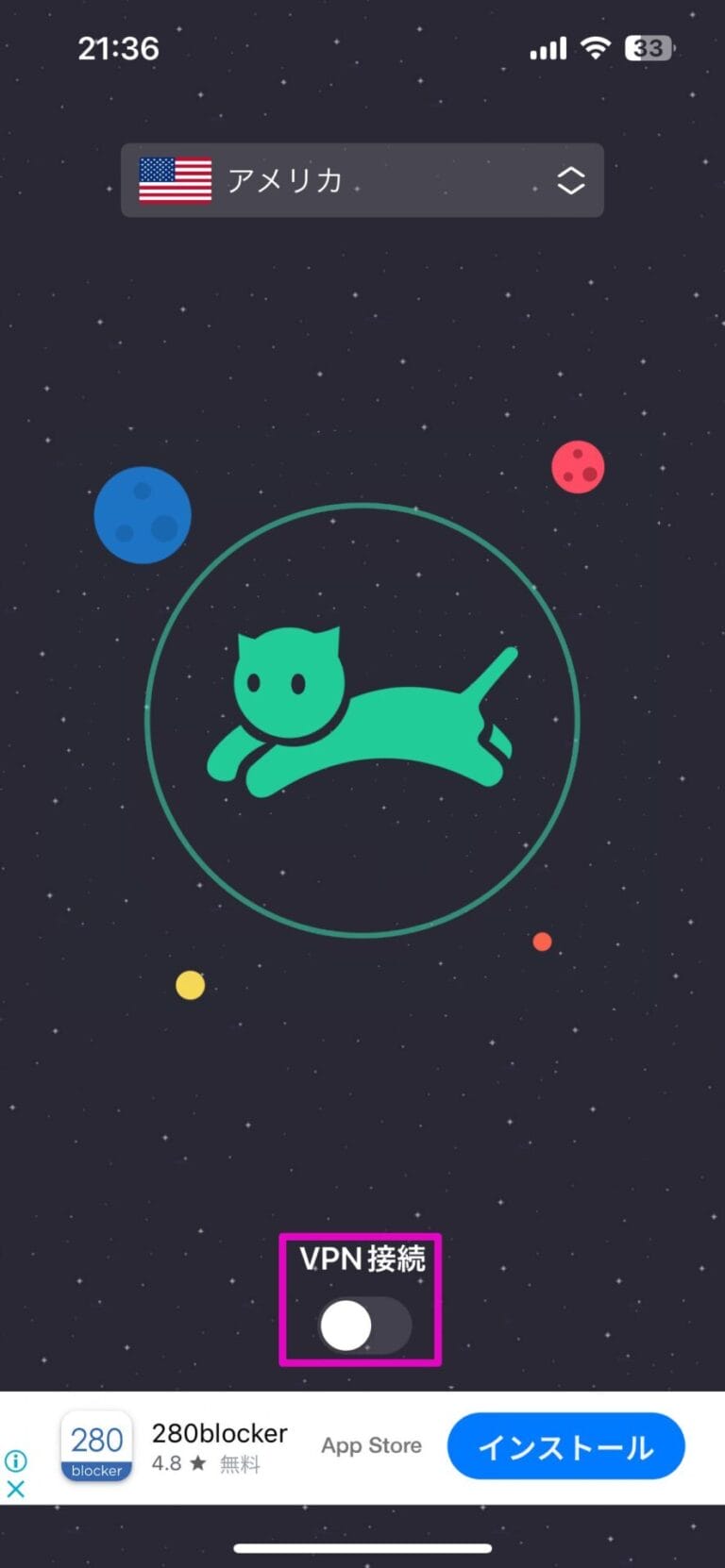
Task: Open the アメリカ country selector dropdown
Action: [362, 180]
